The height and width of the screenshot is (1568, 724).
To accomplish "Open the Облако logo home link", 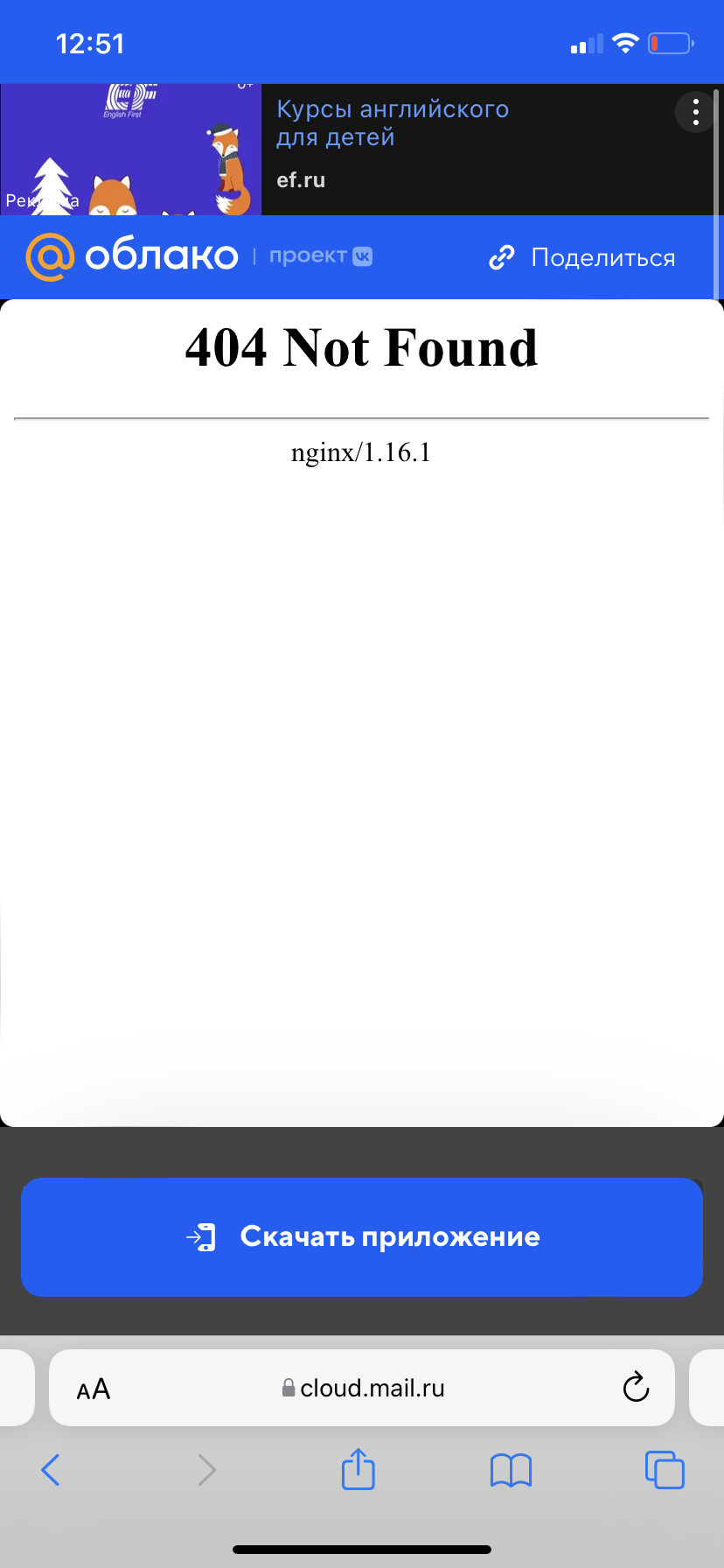I will click(132, 256).
